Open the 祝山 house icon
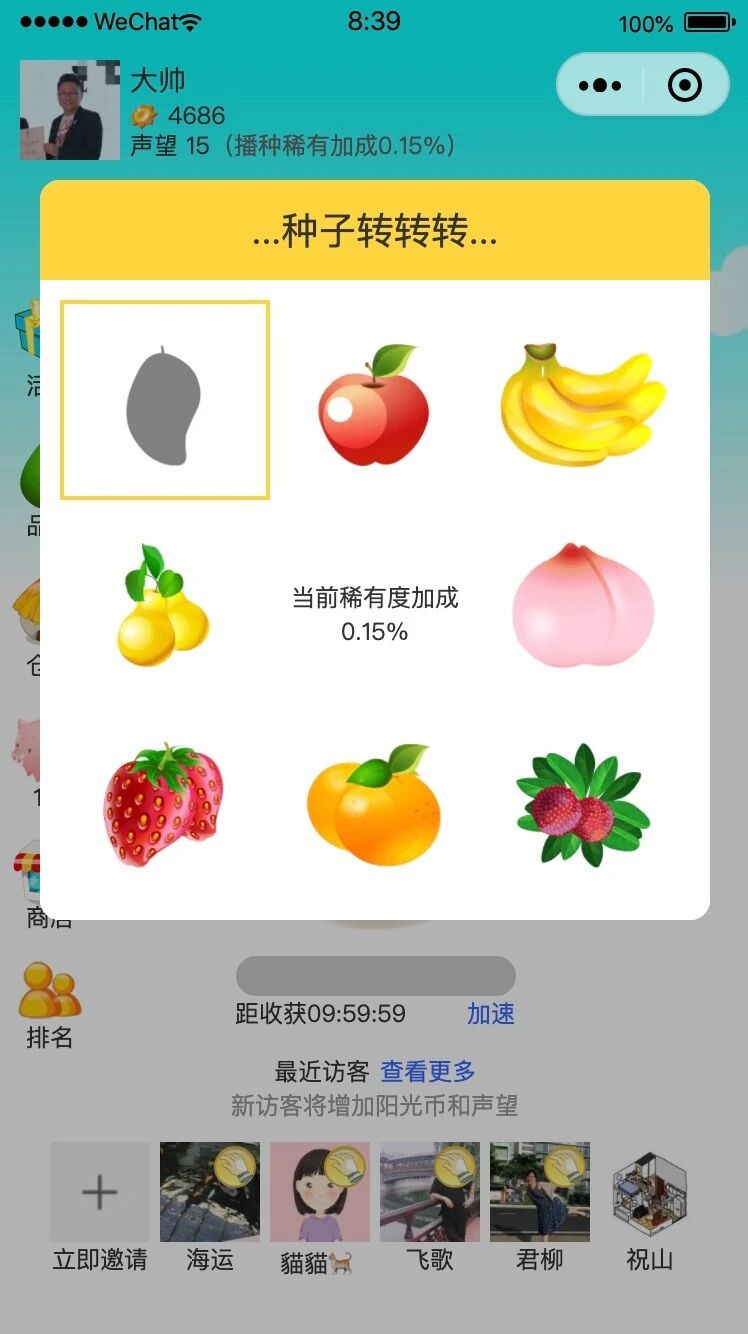Viewport: 748px width, 1334px height. click(650, 1194)
